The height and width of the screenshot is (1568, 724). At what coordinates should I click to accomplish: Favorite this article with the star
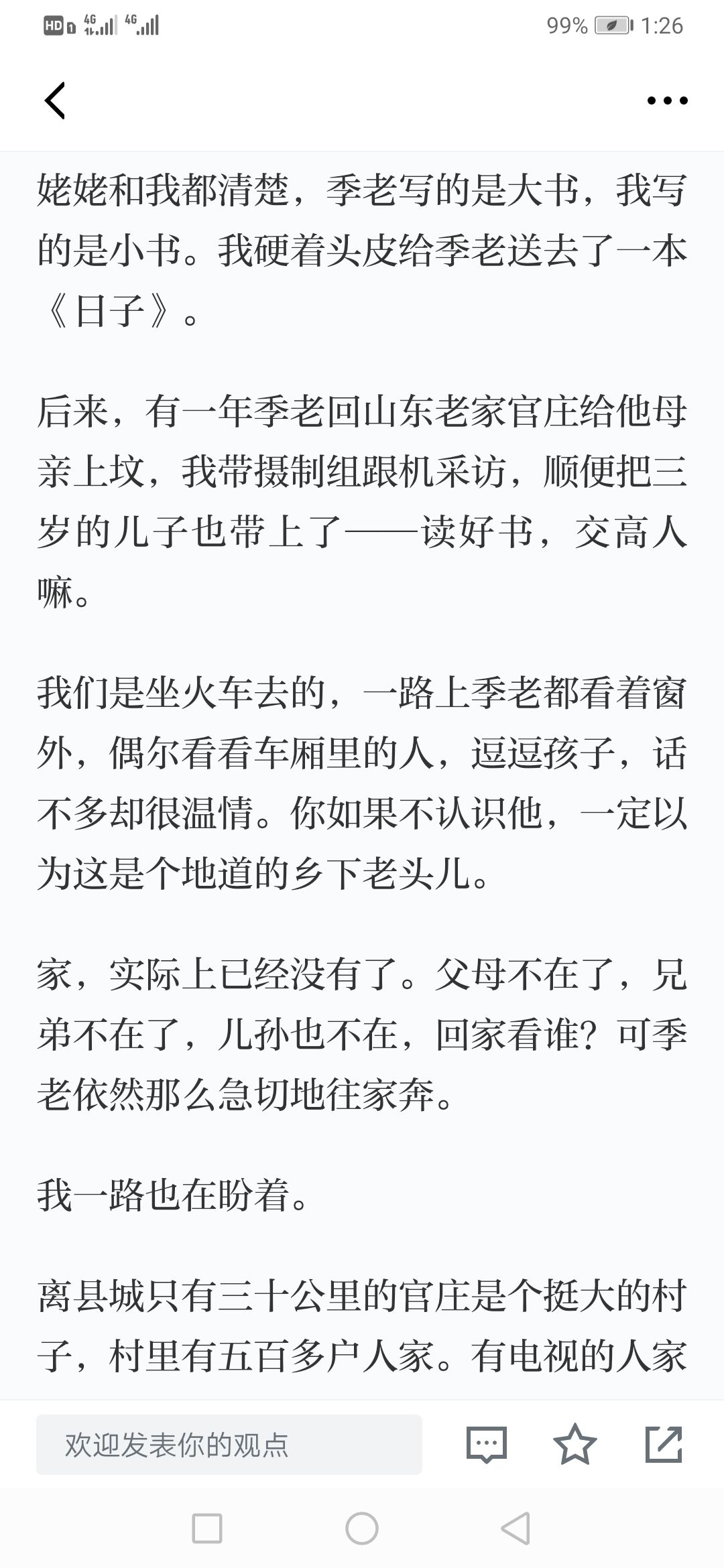pos(575,1444)
